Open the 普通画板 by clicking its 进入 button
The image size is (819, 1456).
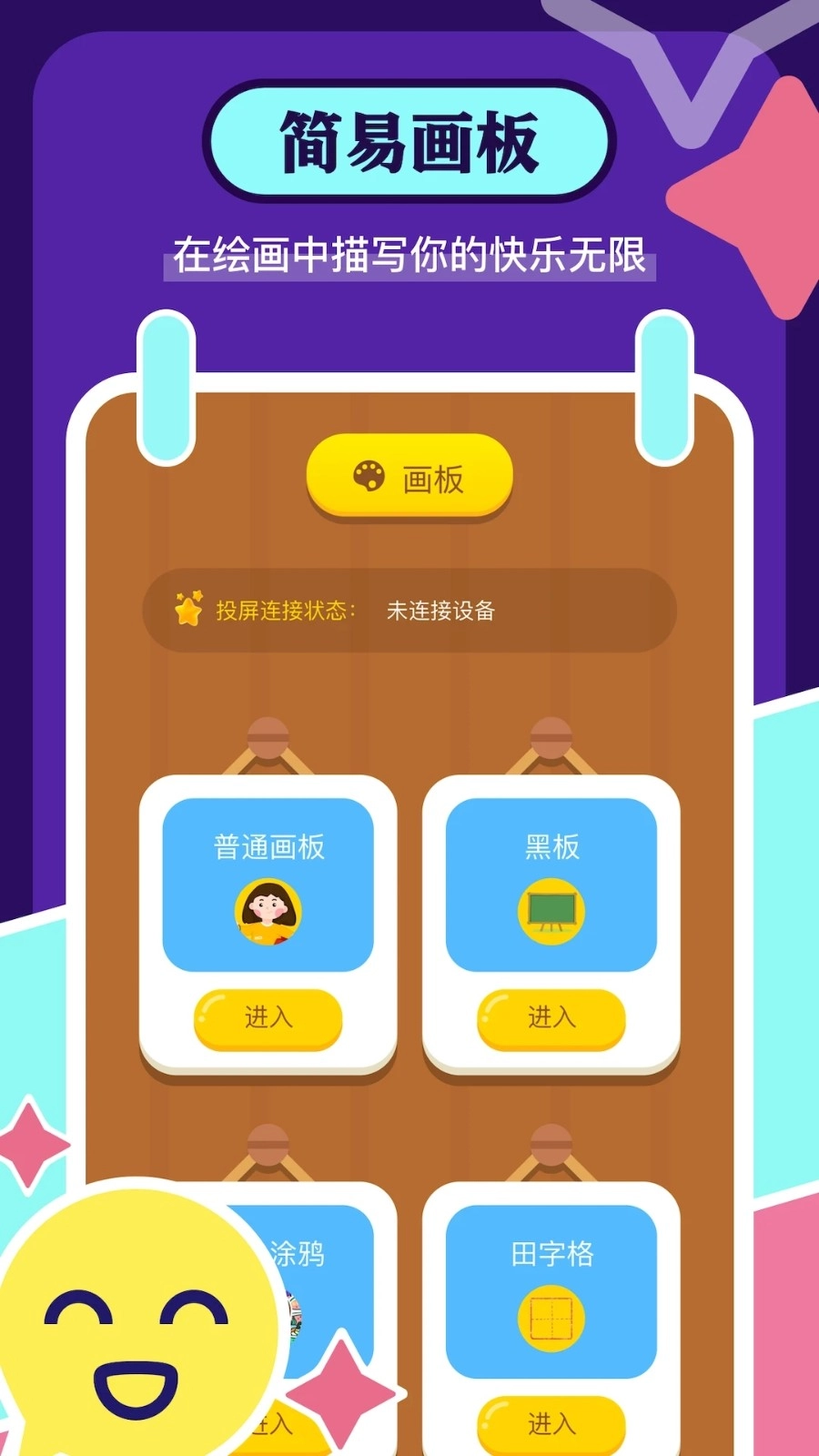(267, 1019)
